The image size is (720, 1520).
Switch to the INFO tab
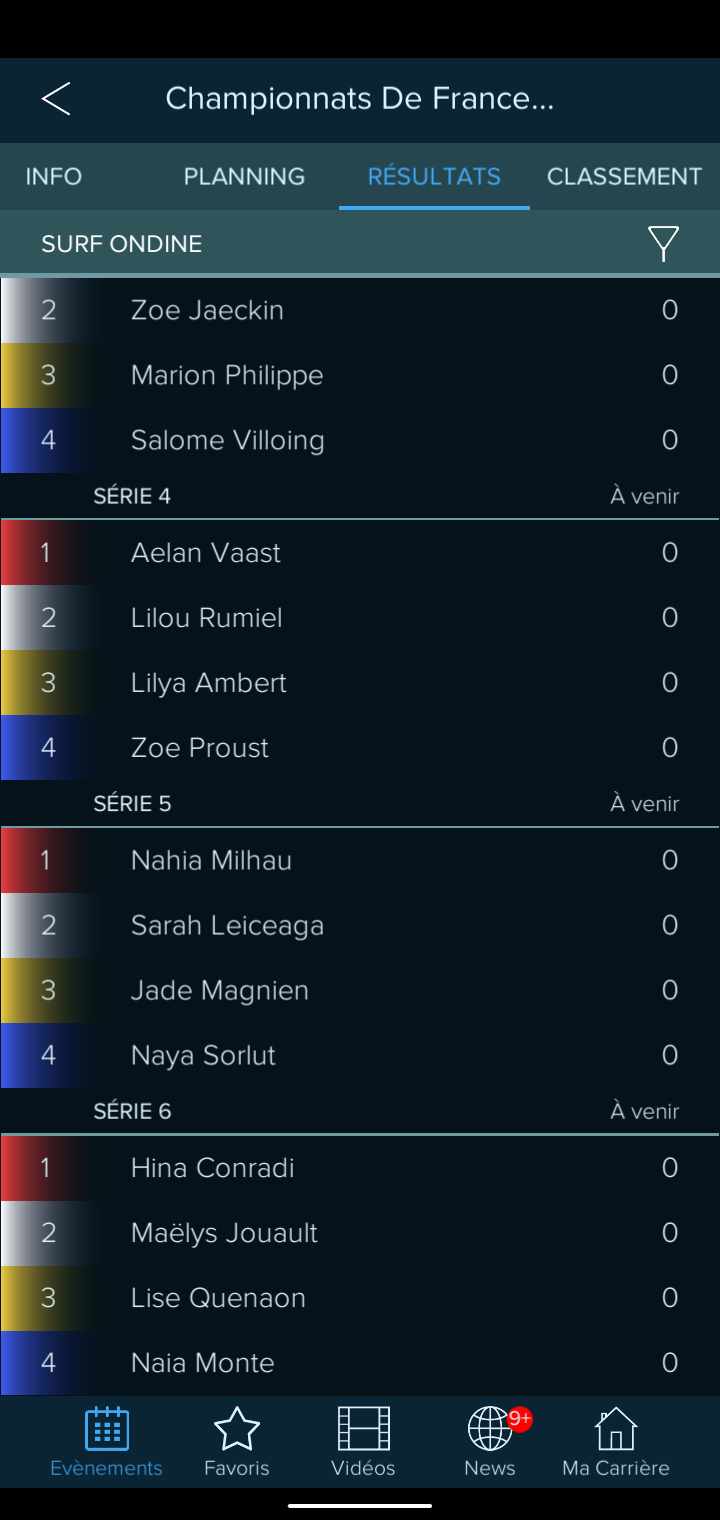click(x=54, y=177)
